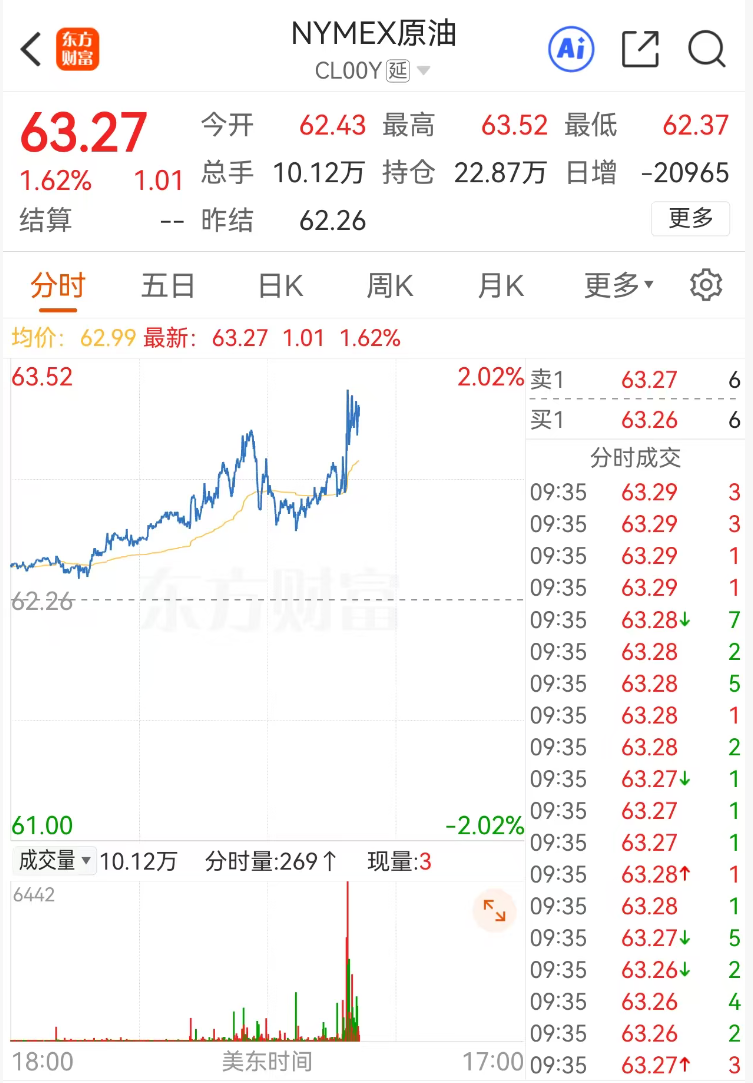
Task: Expand the CL00Y contract dropdown
Action: tap(423, 71)
